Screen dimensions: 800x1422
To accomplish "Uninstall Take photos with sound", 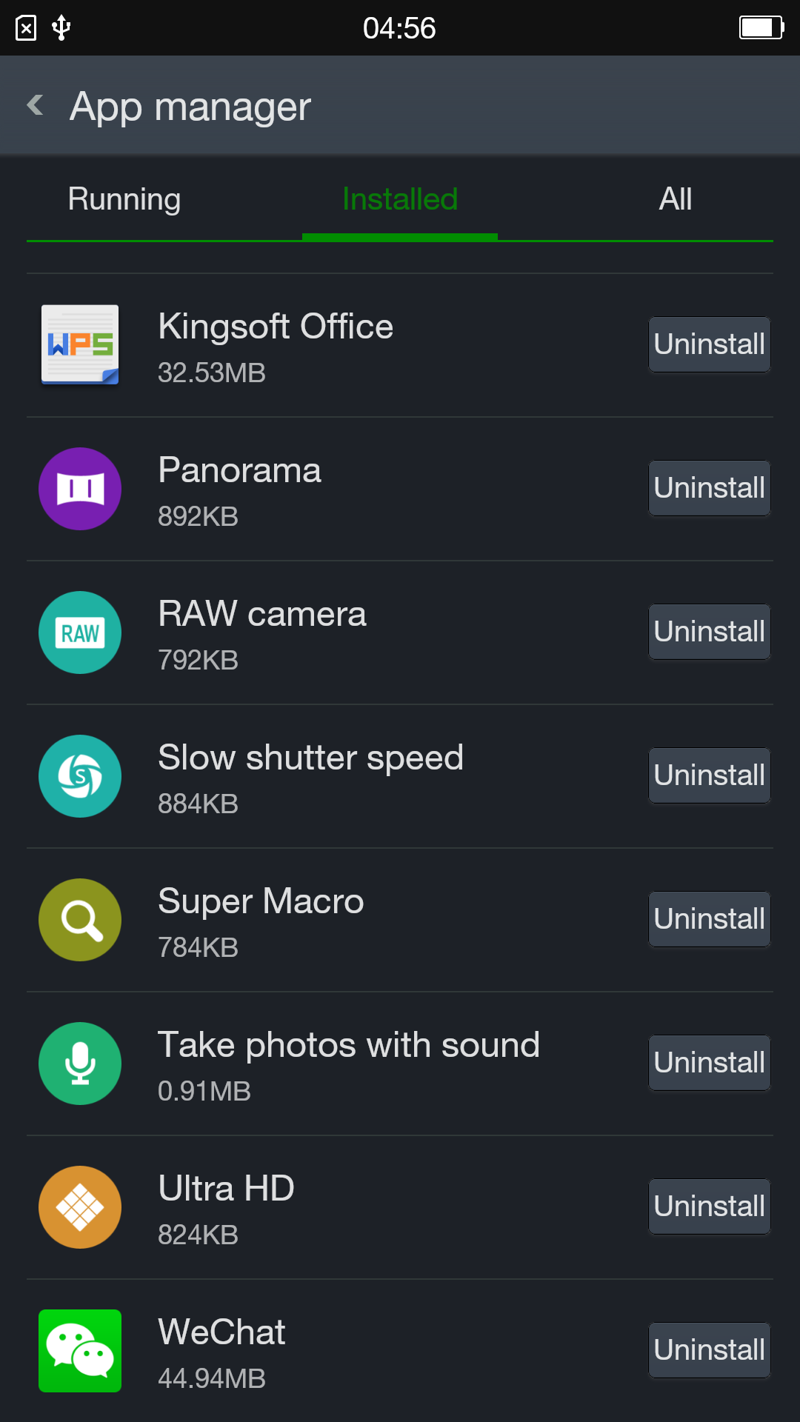I will 709,1062.
